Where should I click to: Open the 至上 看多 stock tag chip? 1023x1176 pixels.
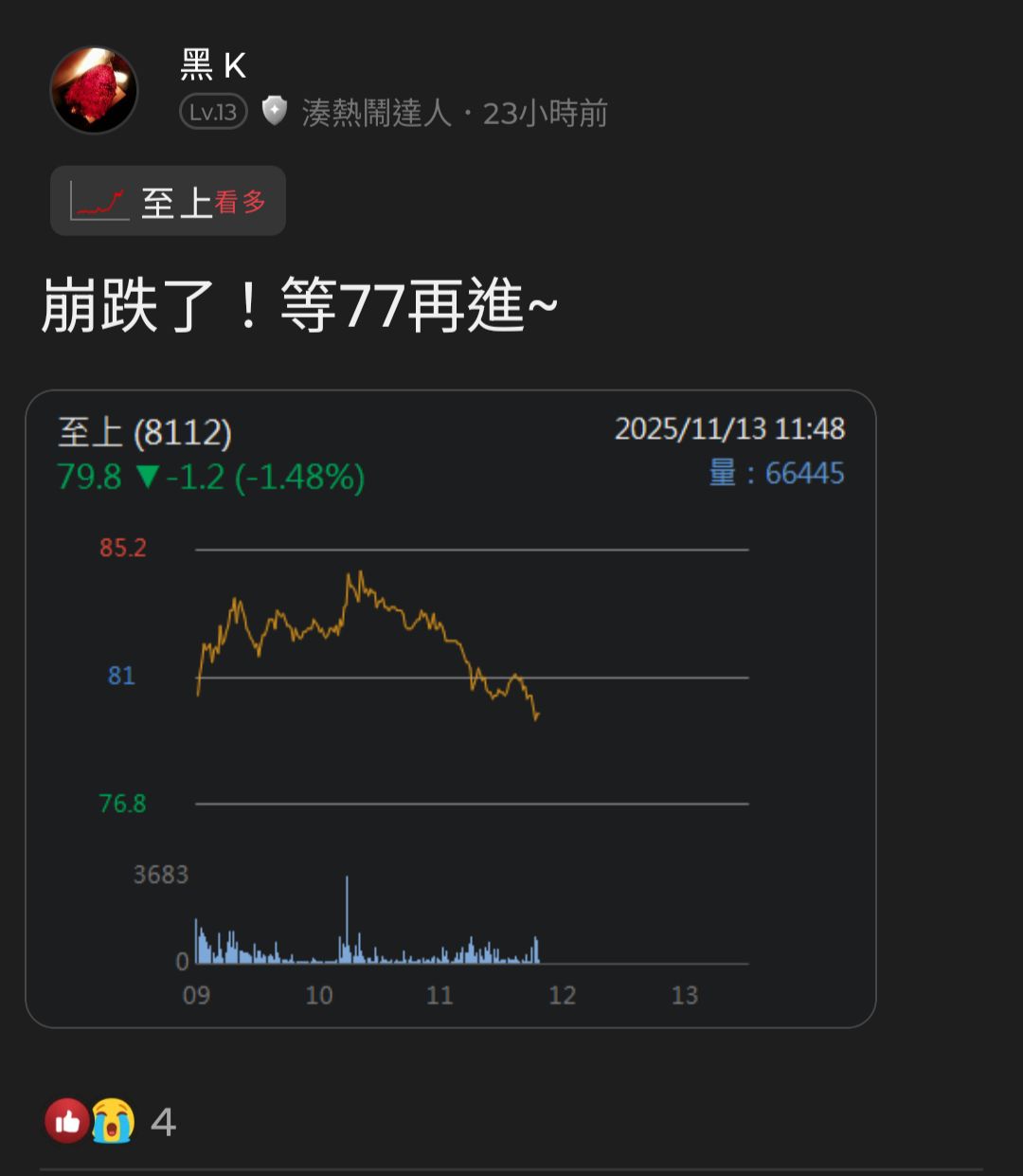pyautogui.click(x=168, y=201)
